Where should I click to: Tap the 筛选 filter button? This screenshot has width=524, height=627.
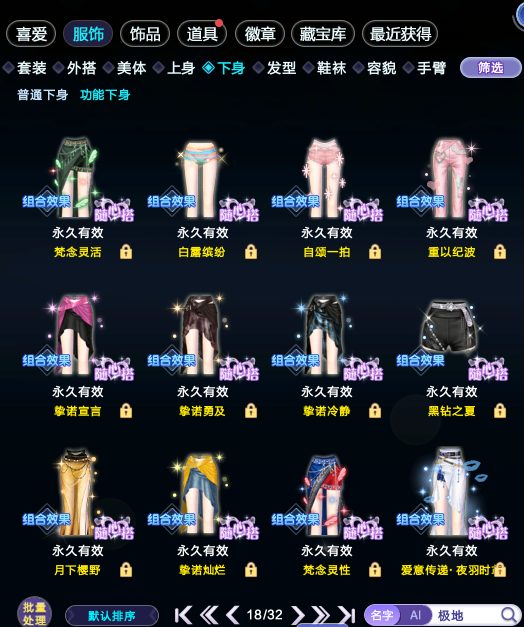(x=491, y=68)
